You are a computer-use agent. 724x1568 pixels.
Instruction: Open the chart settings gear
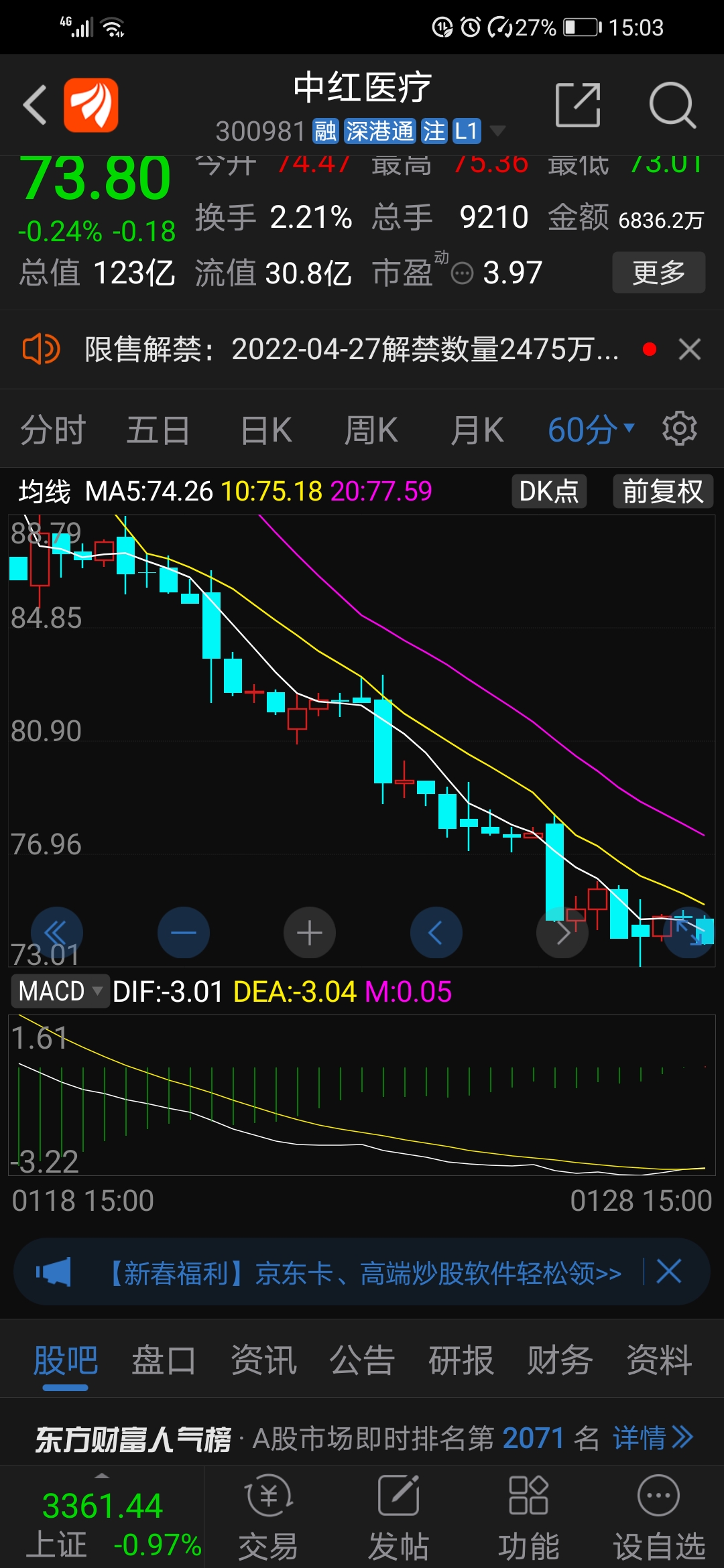[x=680, y=429]
